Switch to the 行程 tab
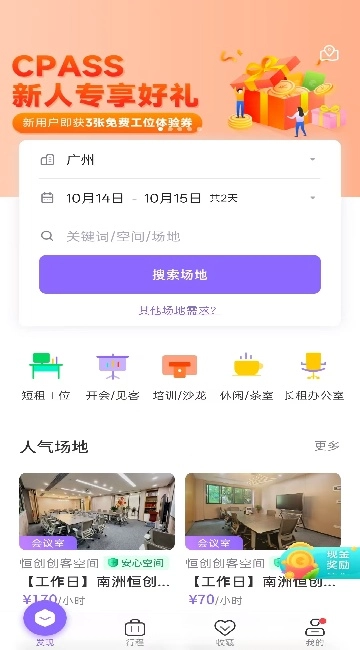The width and height of the screenshot is (360, 650). click(135, 633)
